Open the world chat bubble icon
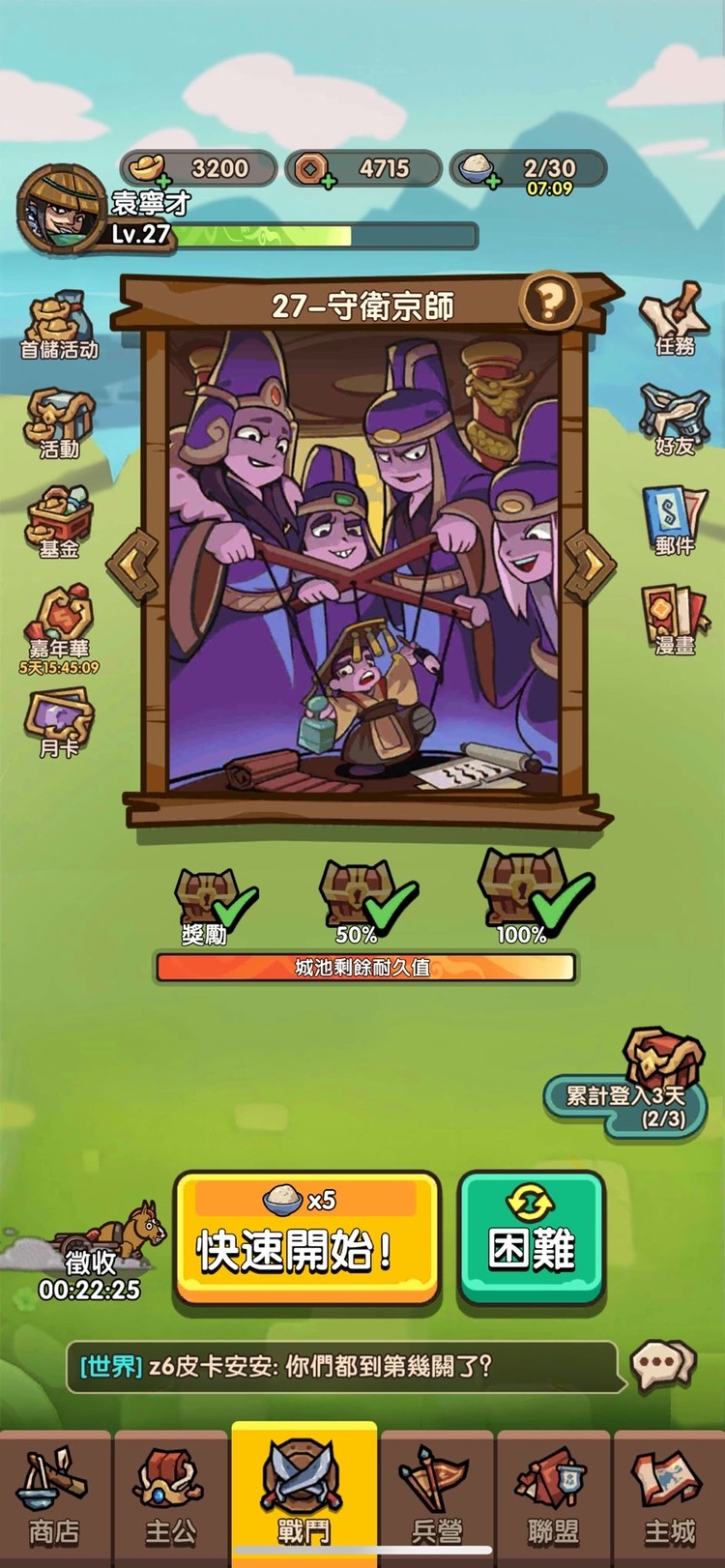The width and height of the screenshot is (725, 1568). [x=662, y=1364]
